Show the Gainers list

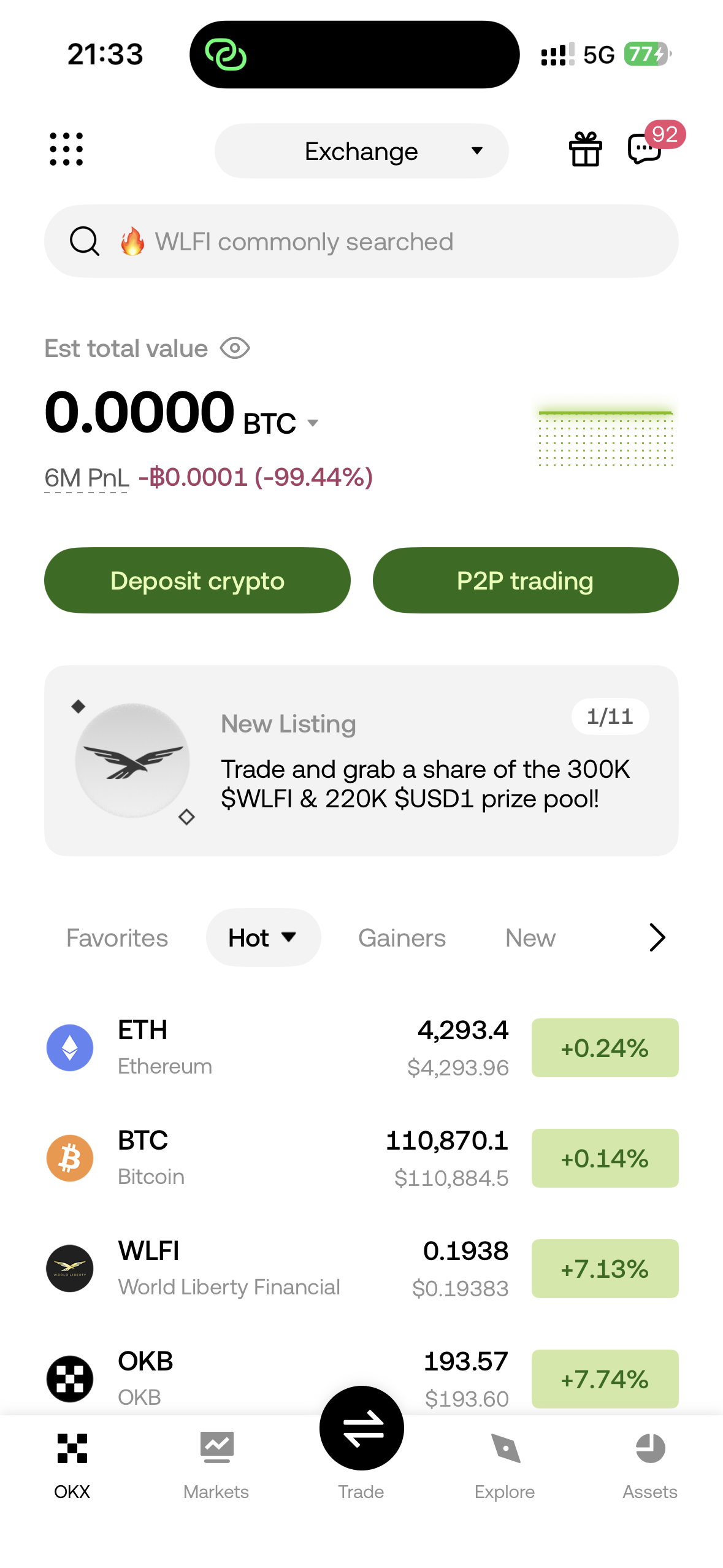coord(402,938)
